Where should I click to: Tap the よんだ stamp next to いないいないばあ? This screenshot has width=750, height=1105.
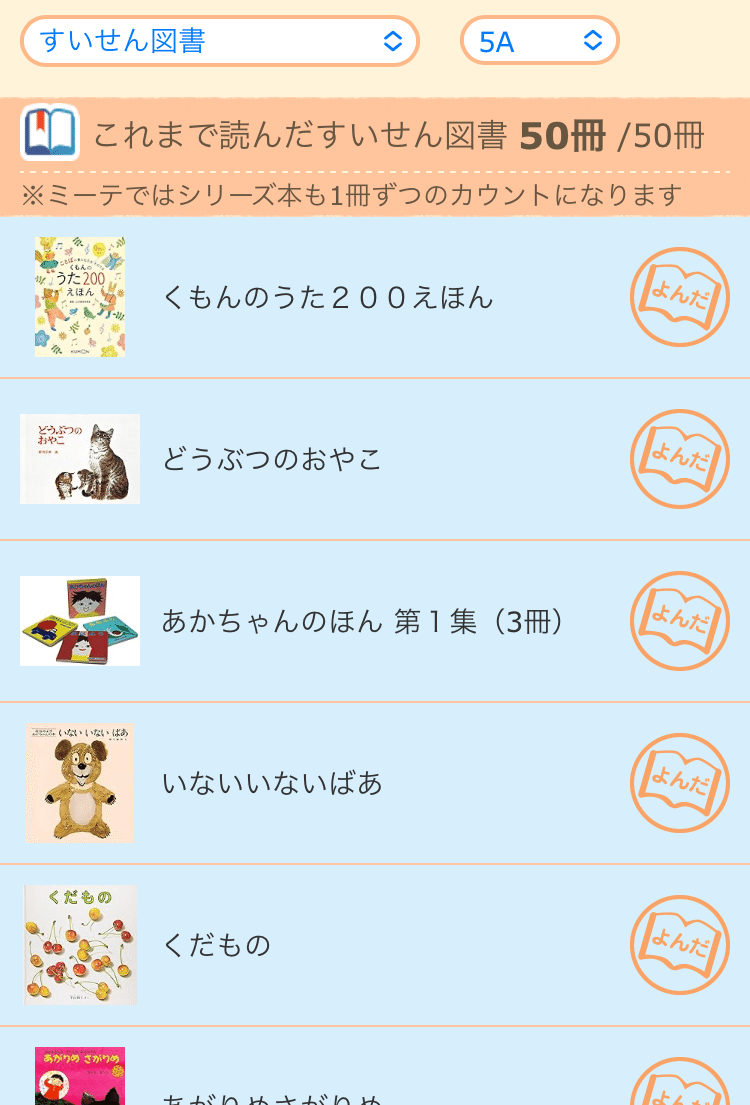click(679, 783)
